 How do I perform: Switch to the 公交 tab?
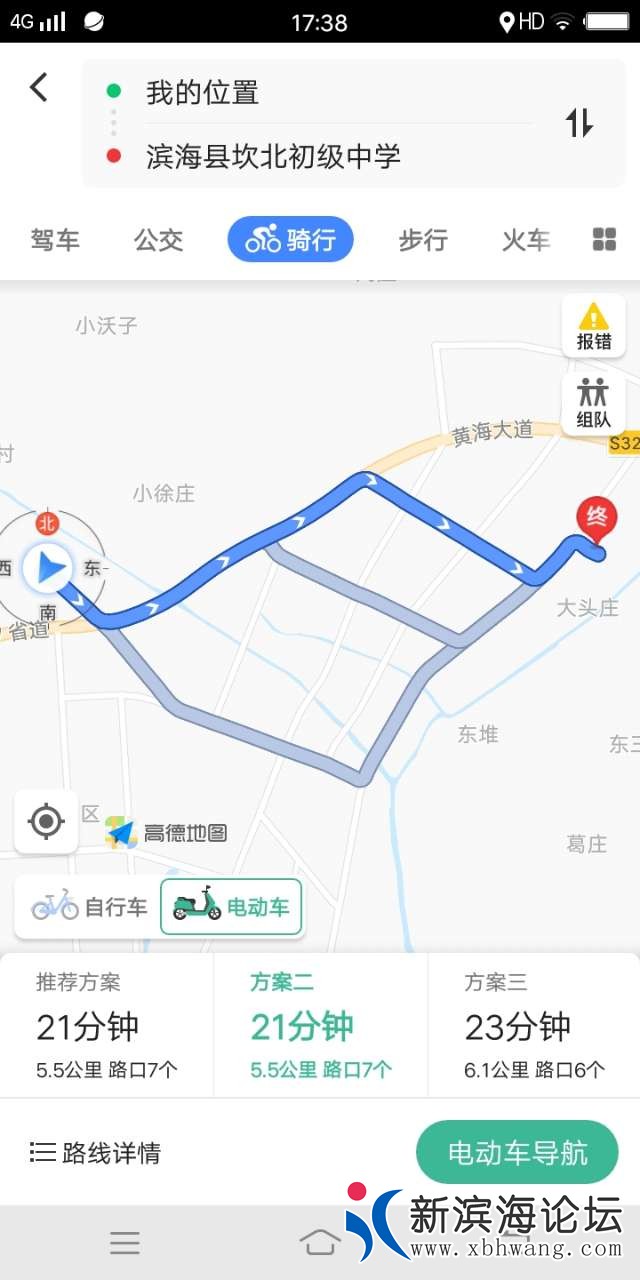[x=159, y=240]
